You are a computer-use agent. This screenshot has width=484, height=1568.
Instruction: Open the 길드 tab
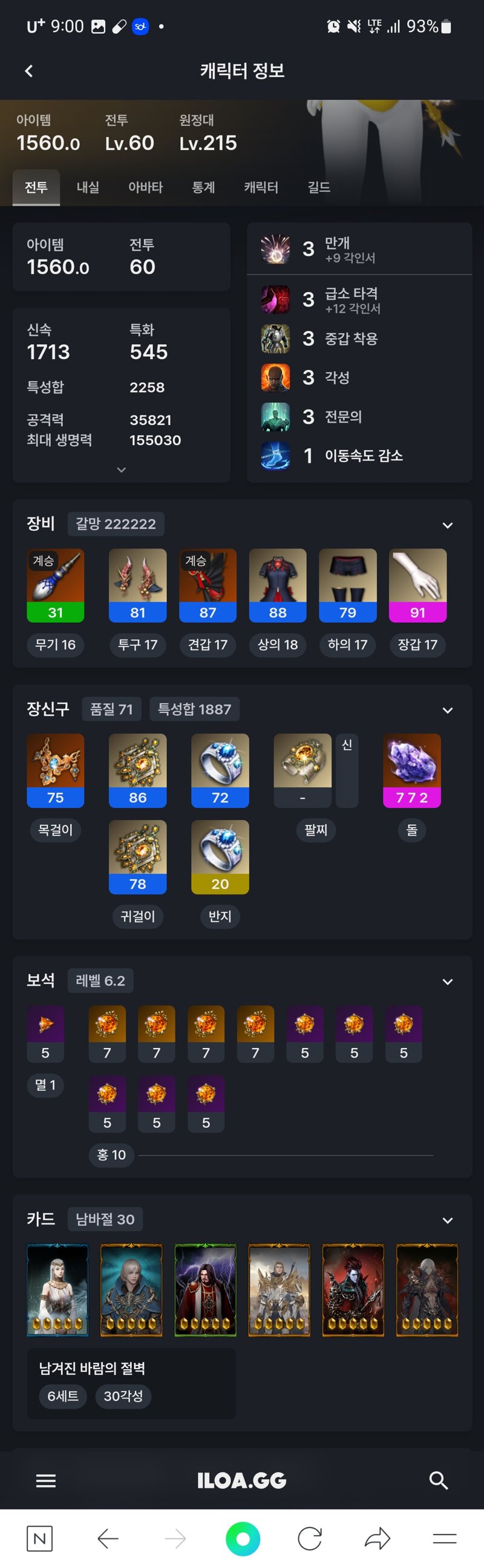click(x=318, y=187)
